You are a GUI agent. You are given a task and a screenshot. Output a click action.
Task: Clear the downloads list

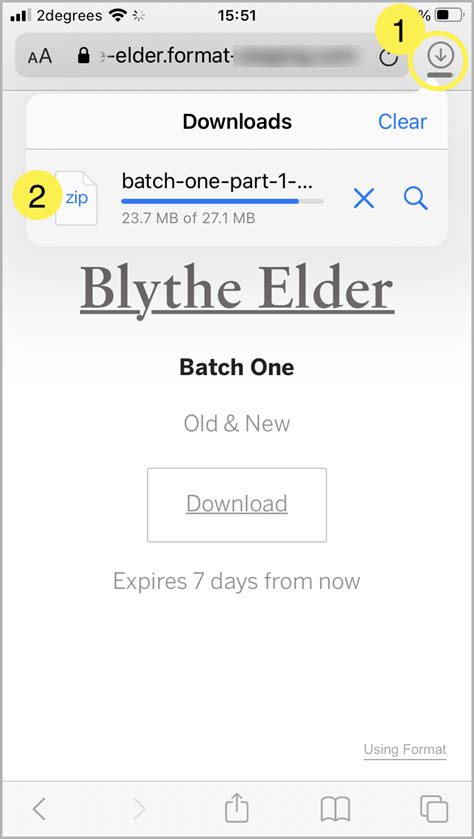(x=402, y=121)
